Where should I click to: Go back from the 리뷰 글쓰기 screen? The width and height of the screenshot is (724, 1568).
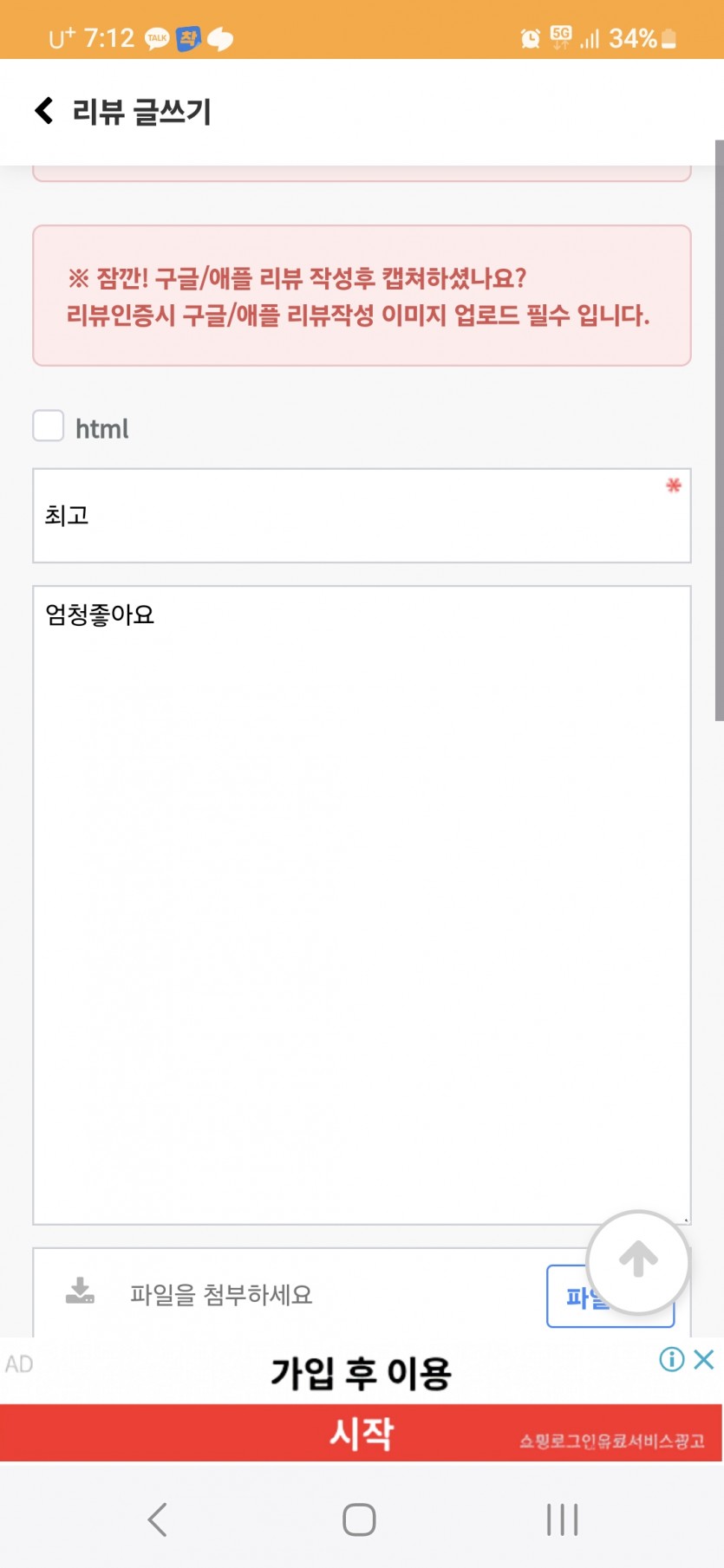[44, 111]
